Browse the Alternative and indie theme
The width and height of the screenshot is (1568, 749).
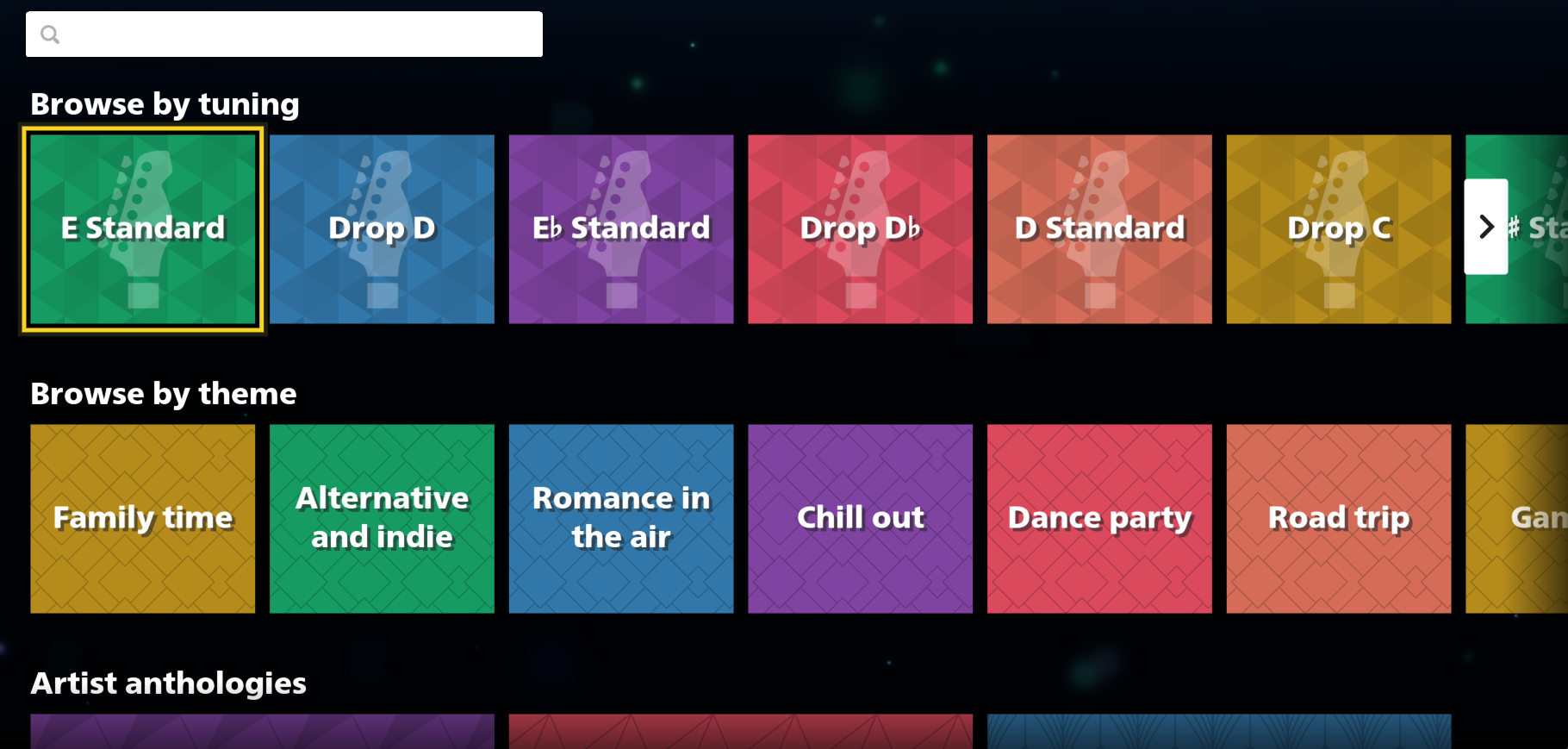(382, 519)
